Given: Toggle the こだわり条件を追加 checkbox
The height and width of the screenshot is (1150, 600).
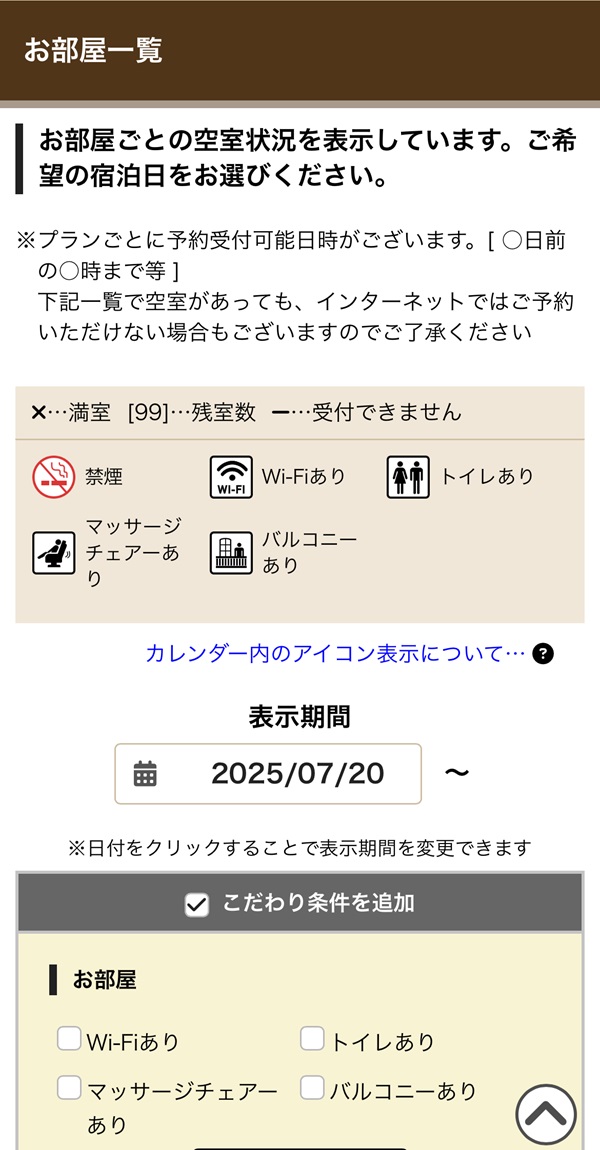Looking at the screenshot, I should click(x=197, y=904).
